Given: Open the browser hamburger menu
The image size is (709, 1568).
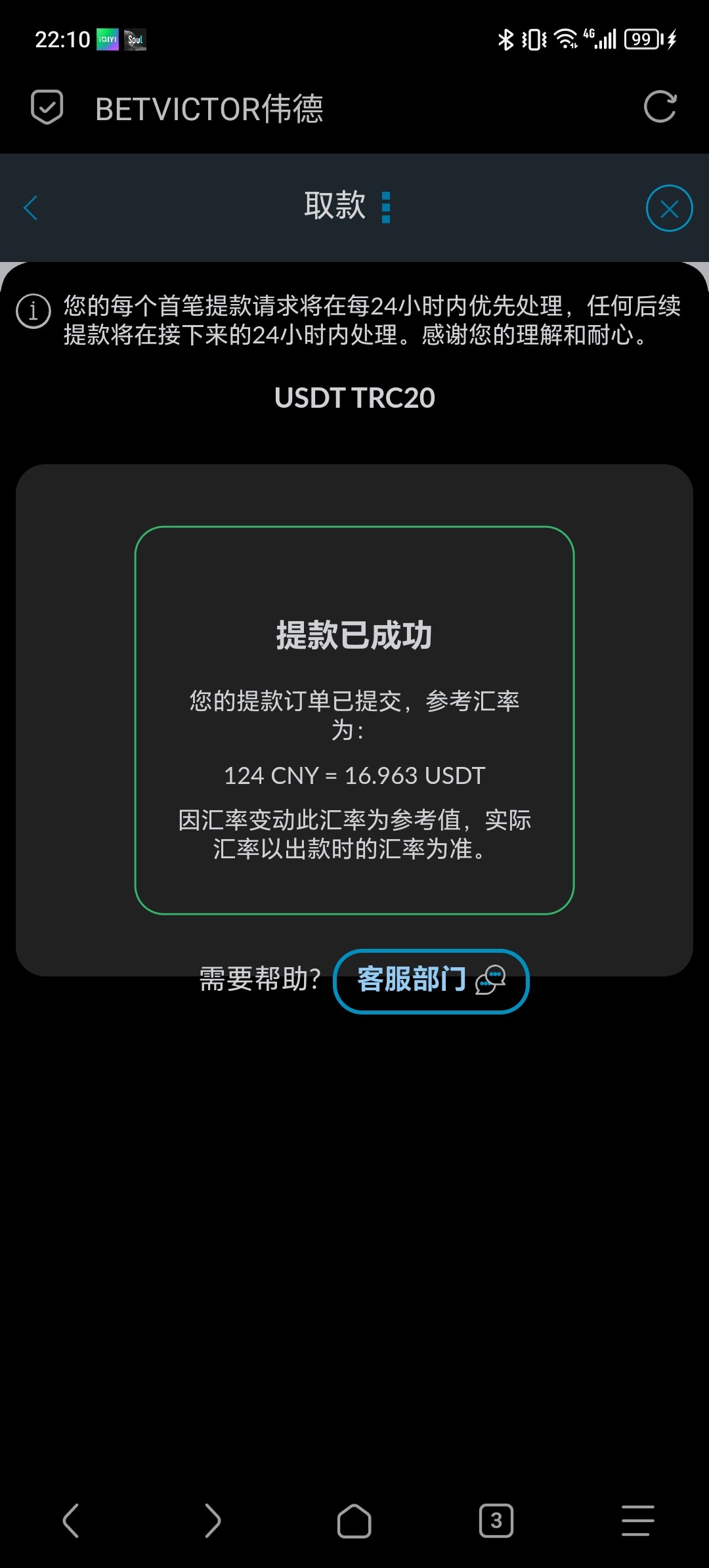Looking at the screenshot, I should tap(637, 1520).
